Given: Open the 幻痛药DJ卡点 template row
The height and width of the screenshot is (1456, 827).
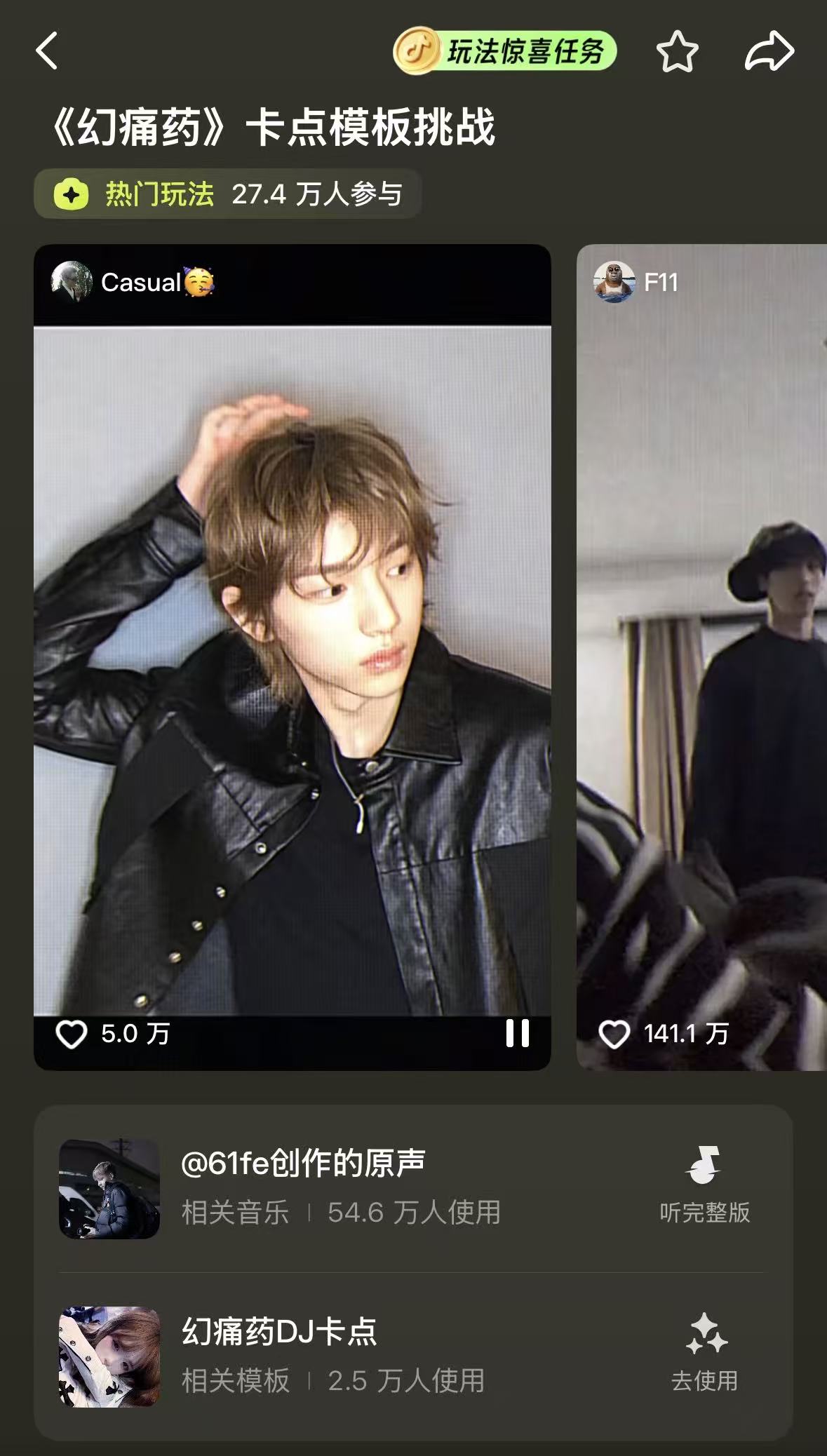Looking at the screenshot, I should (412, 1356).
